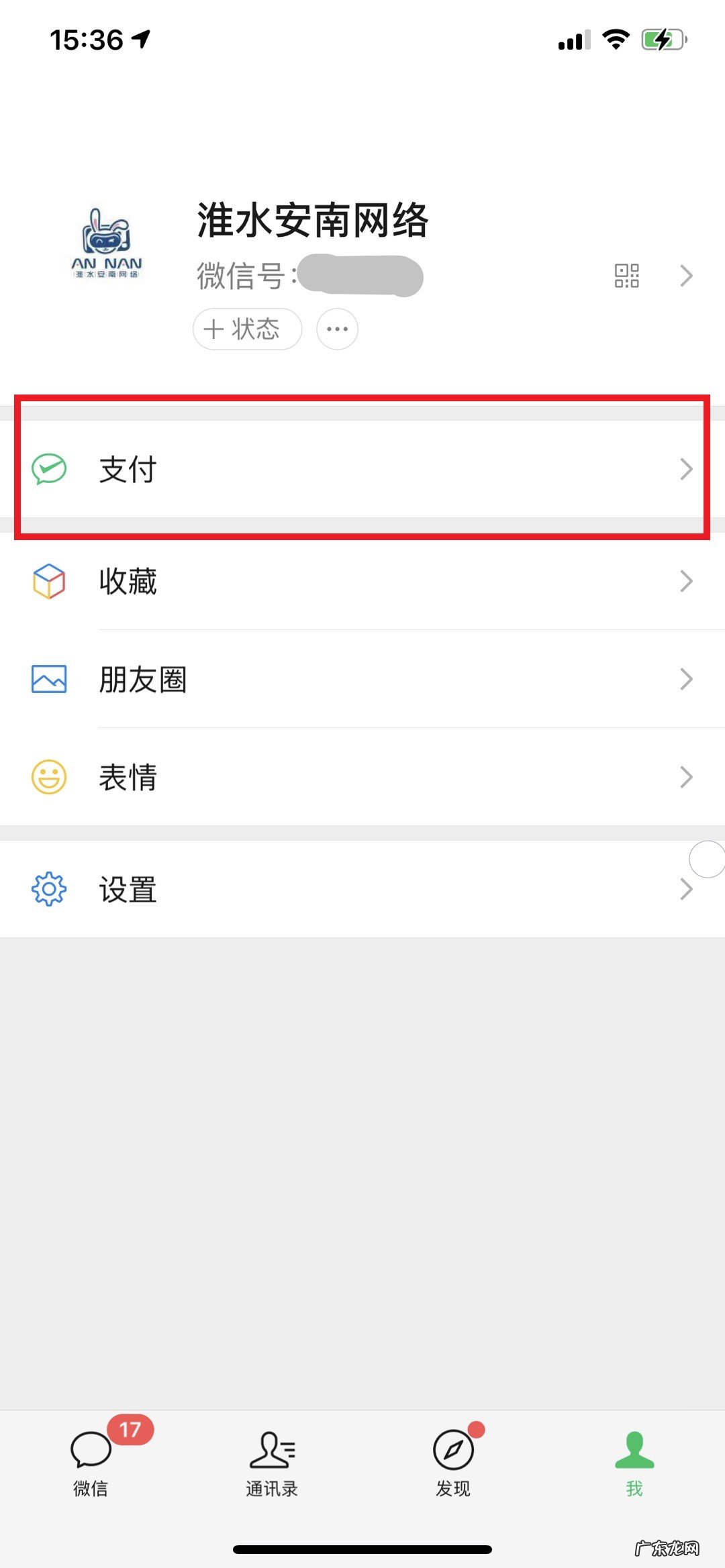Open Contacts via the 通讯录 icon
725x1568 pixels.
click(271, 1449)
